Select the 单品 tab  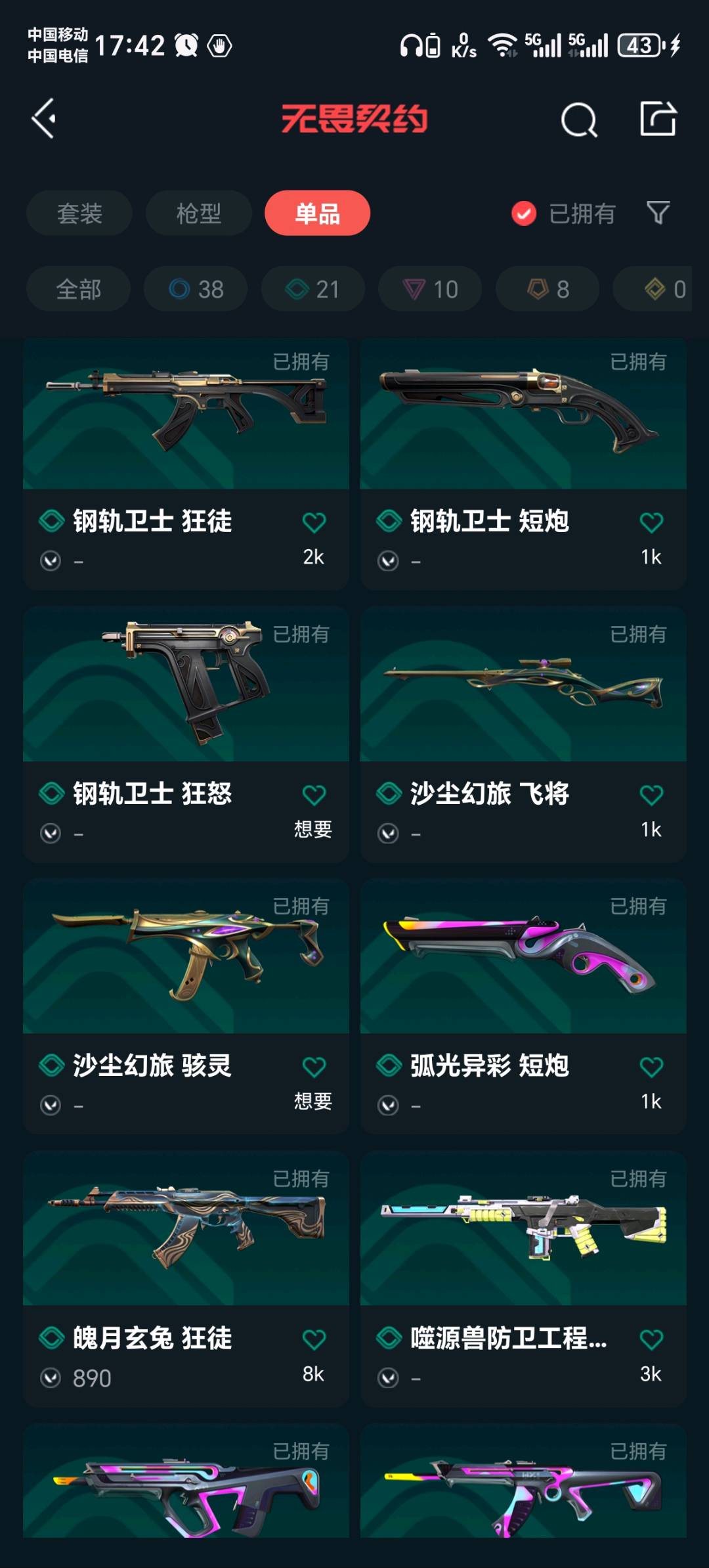coord(317,213)
